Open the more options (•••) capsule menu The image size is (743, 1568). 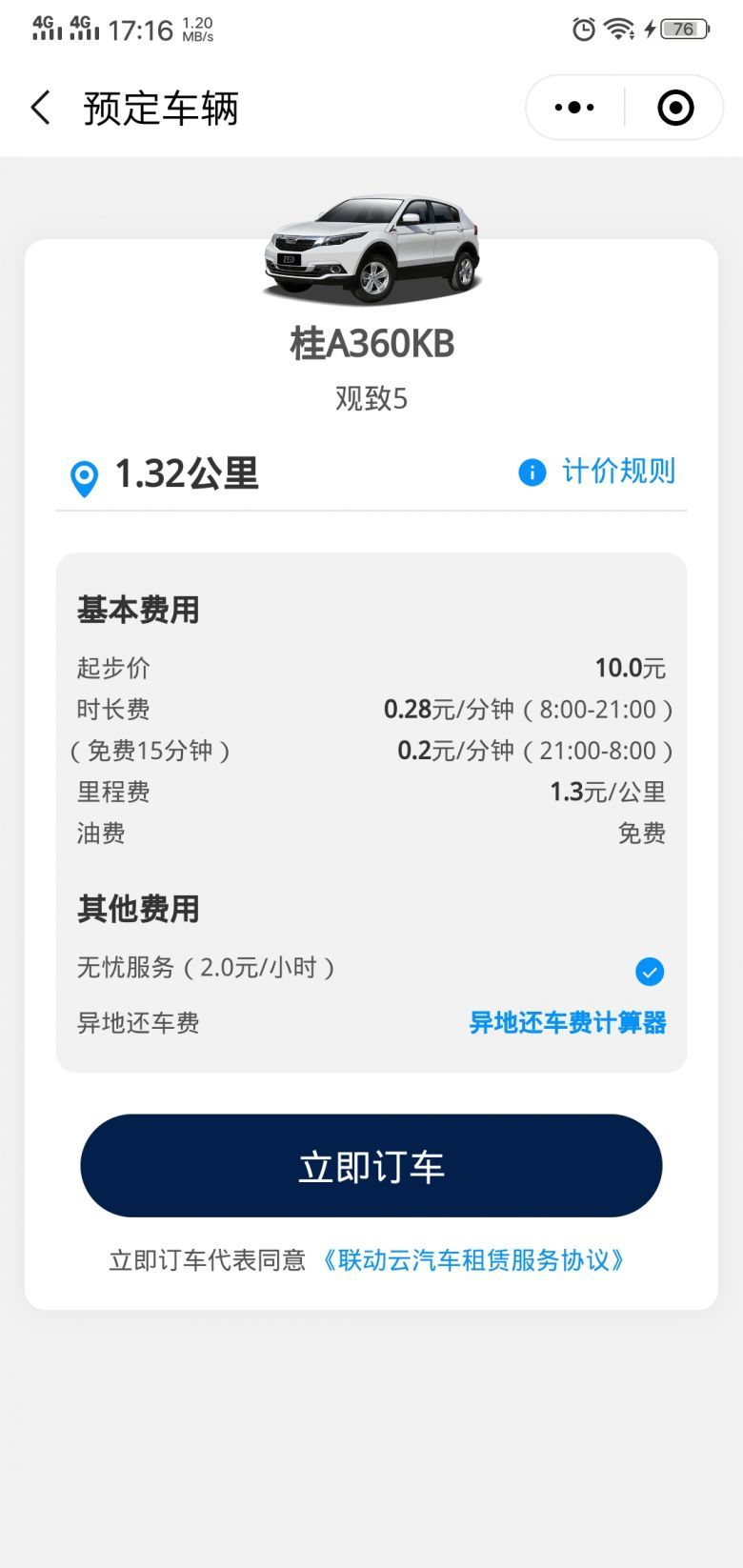571,107
